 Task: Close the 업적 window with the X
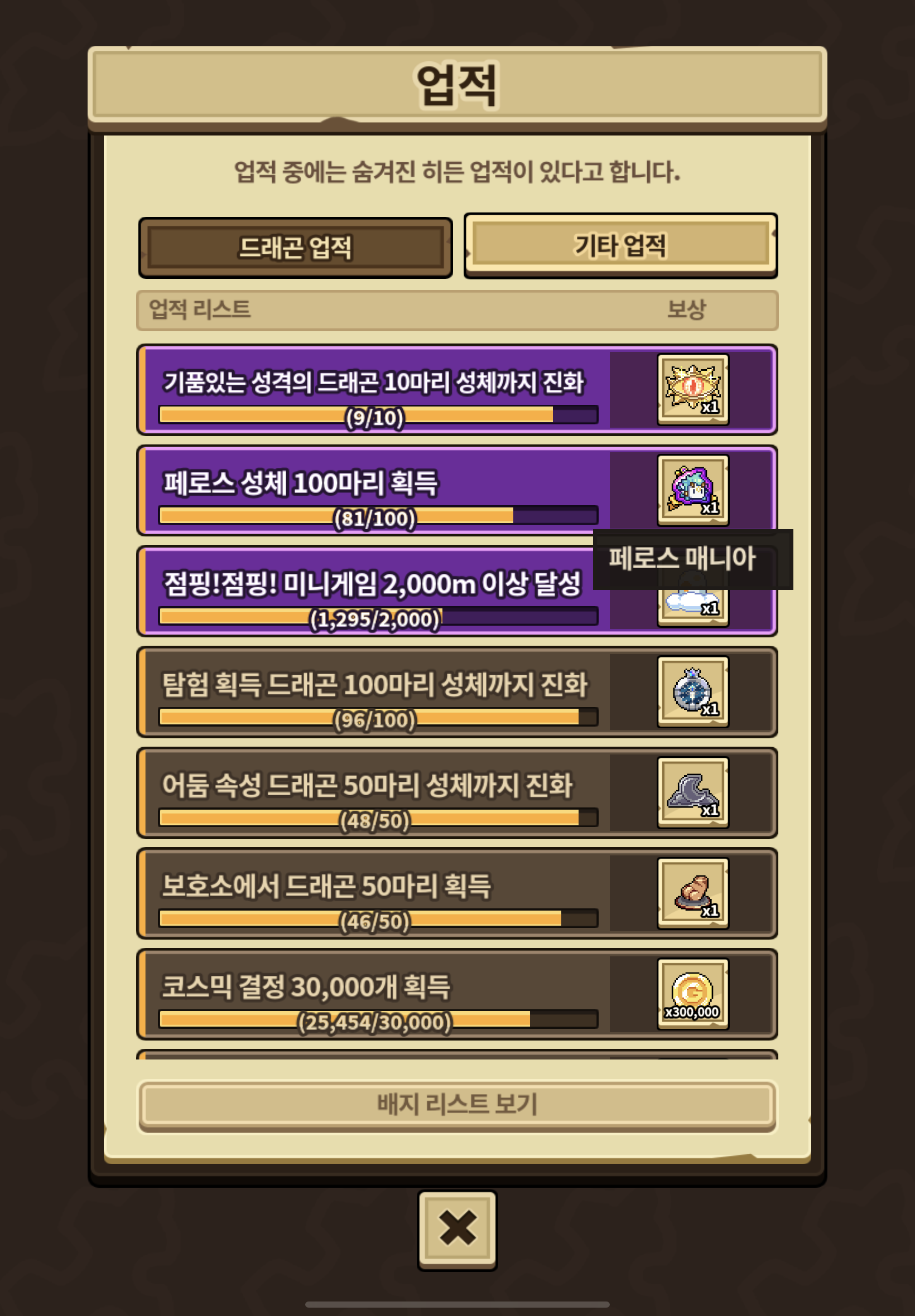pyautogui.click(x=457, y=1229)
